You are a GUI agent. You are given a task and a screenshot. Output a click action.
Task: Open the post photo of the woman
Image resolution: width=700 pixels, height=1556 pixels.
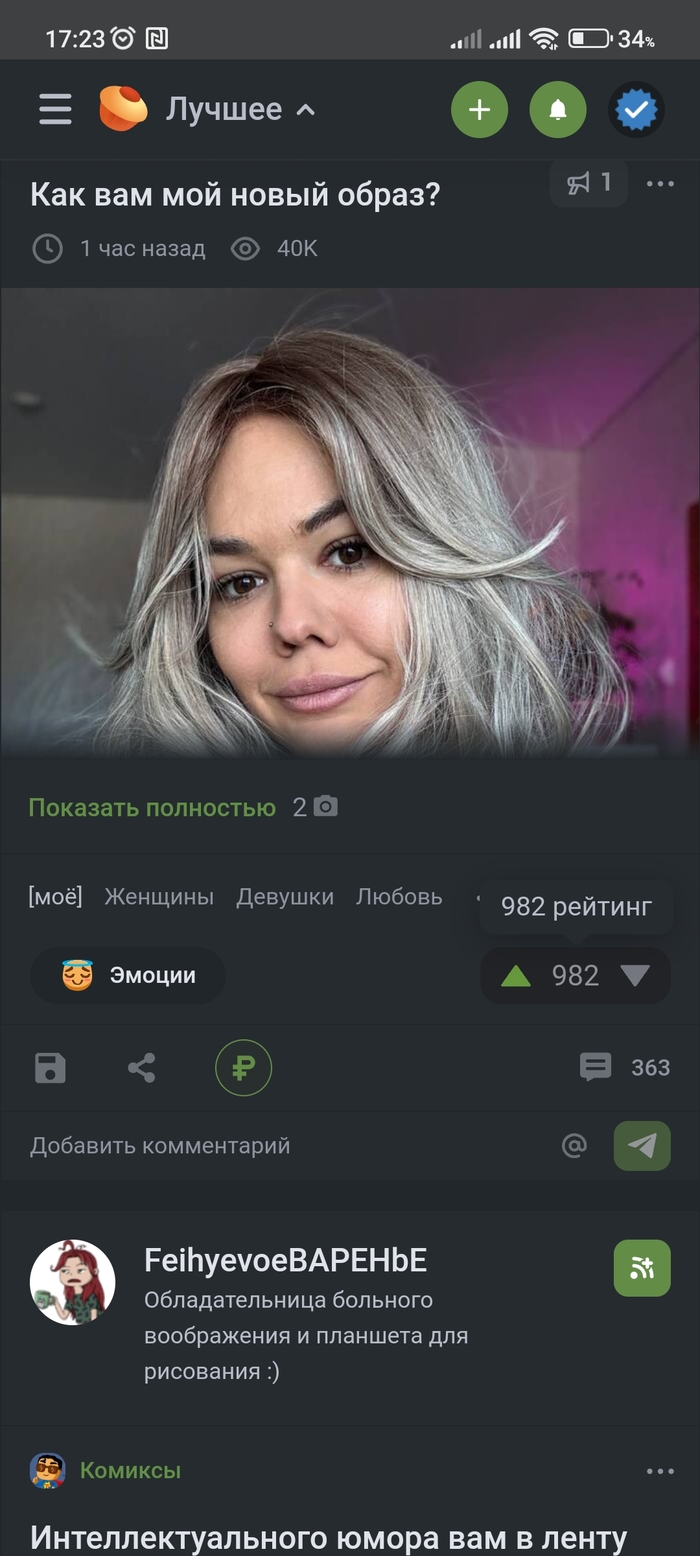(x=350, y=520)
